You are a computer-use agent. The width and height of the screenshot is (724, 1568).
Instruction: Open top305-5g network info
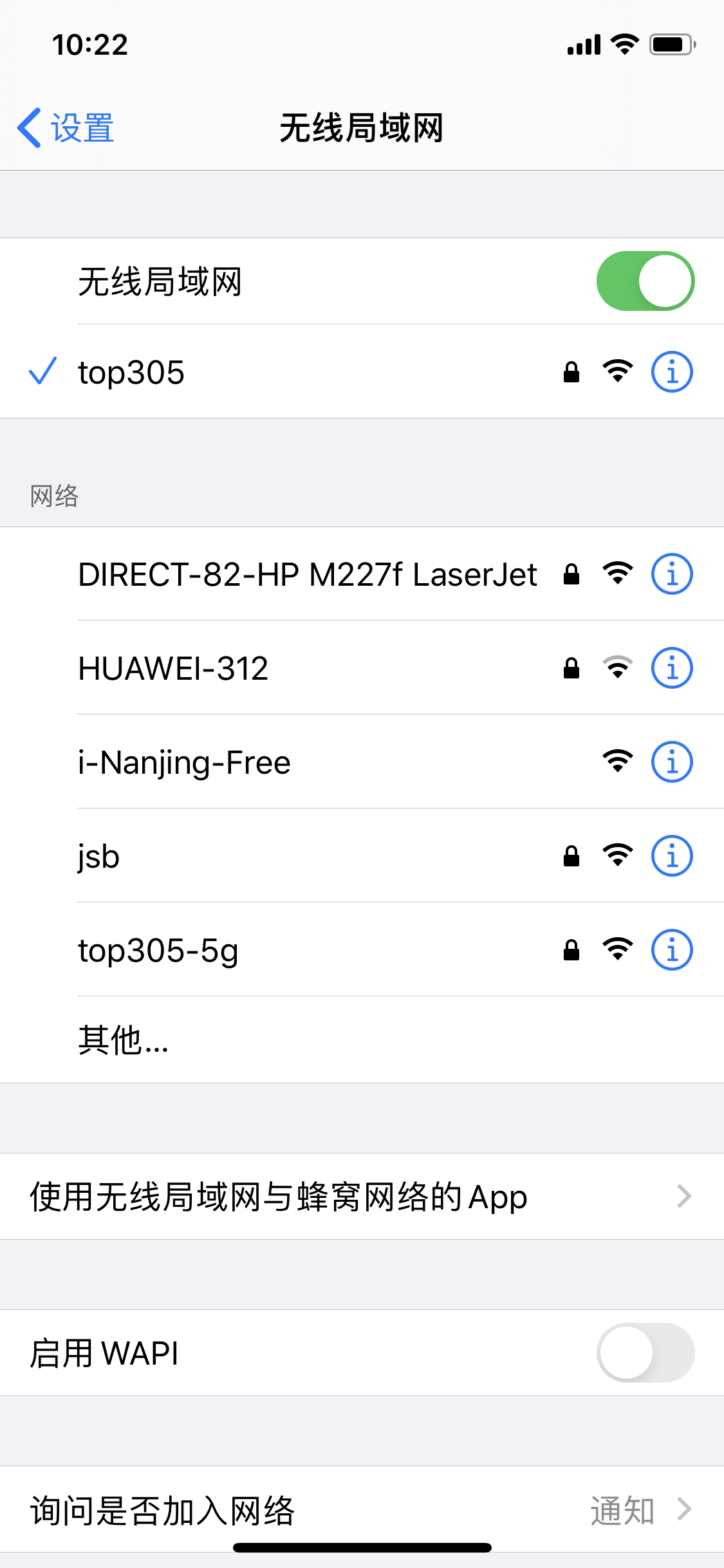(672, 950)
